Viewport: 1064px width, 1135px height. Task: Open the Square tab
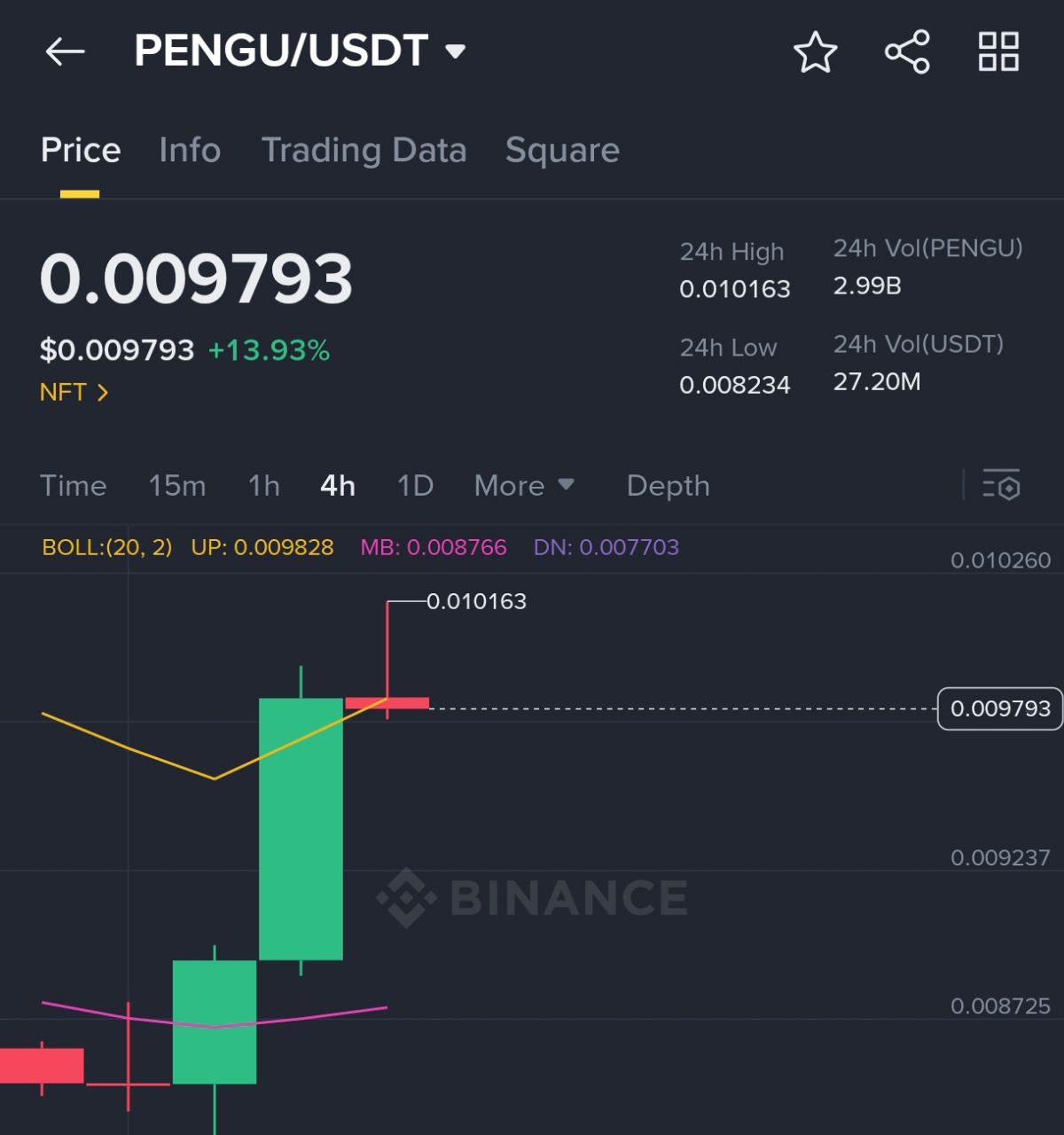[562, 150]
